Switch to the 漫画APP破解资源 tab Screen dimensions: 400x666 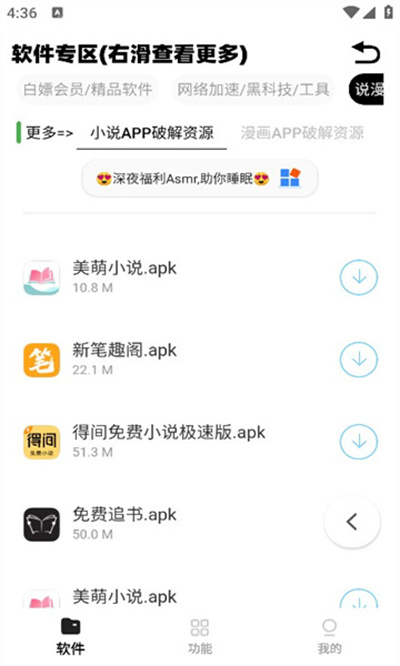point(302,133)
